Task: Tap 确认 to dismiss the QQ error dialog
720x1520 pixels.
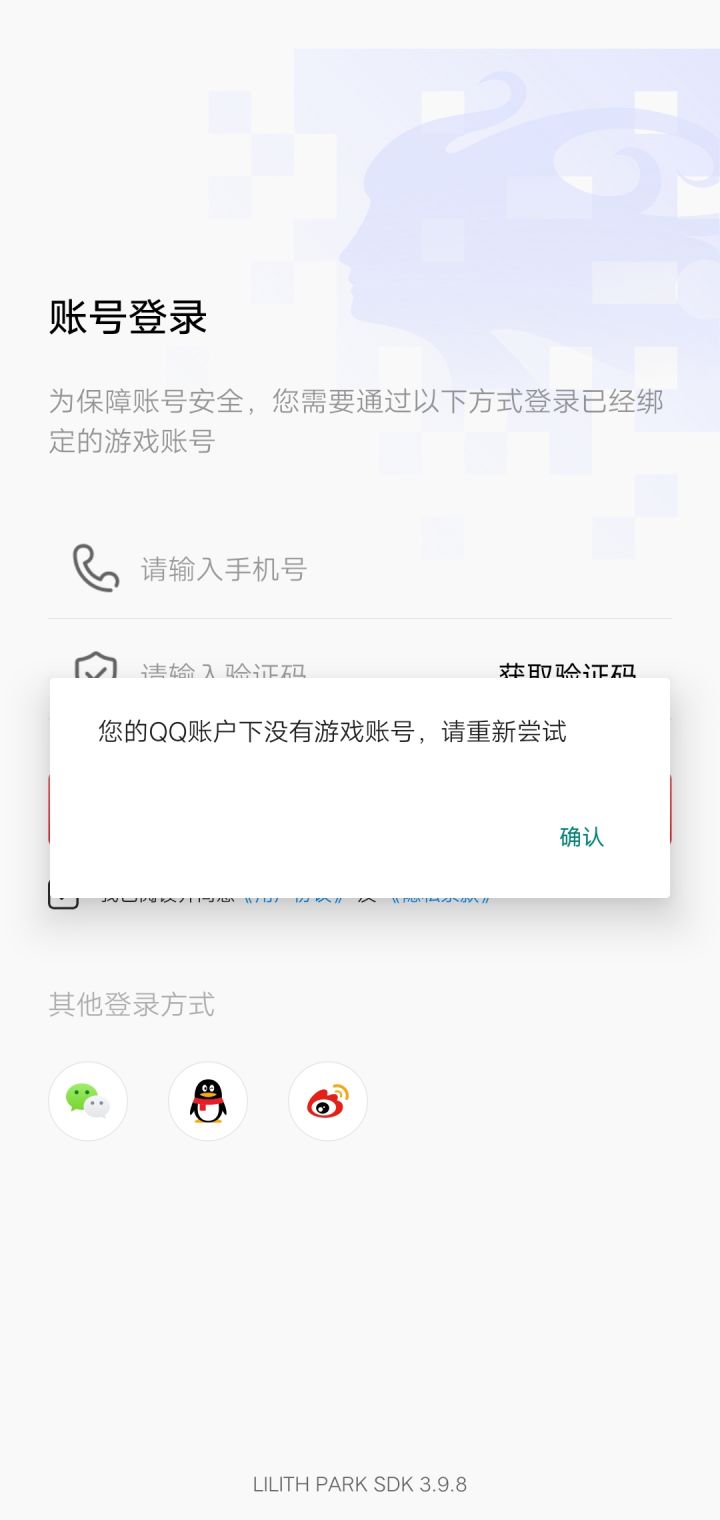Action: 580,836
